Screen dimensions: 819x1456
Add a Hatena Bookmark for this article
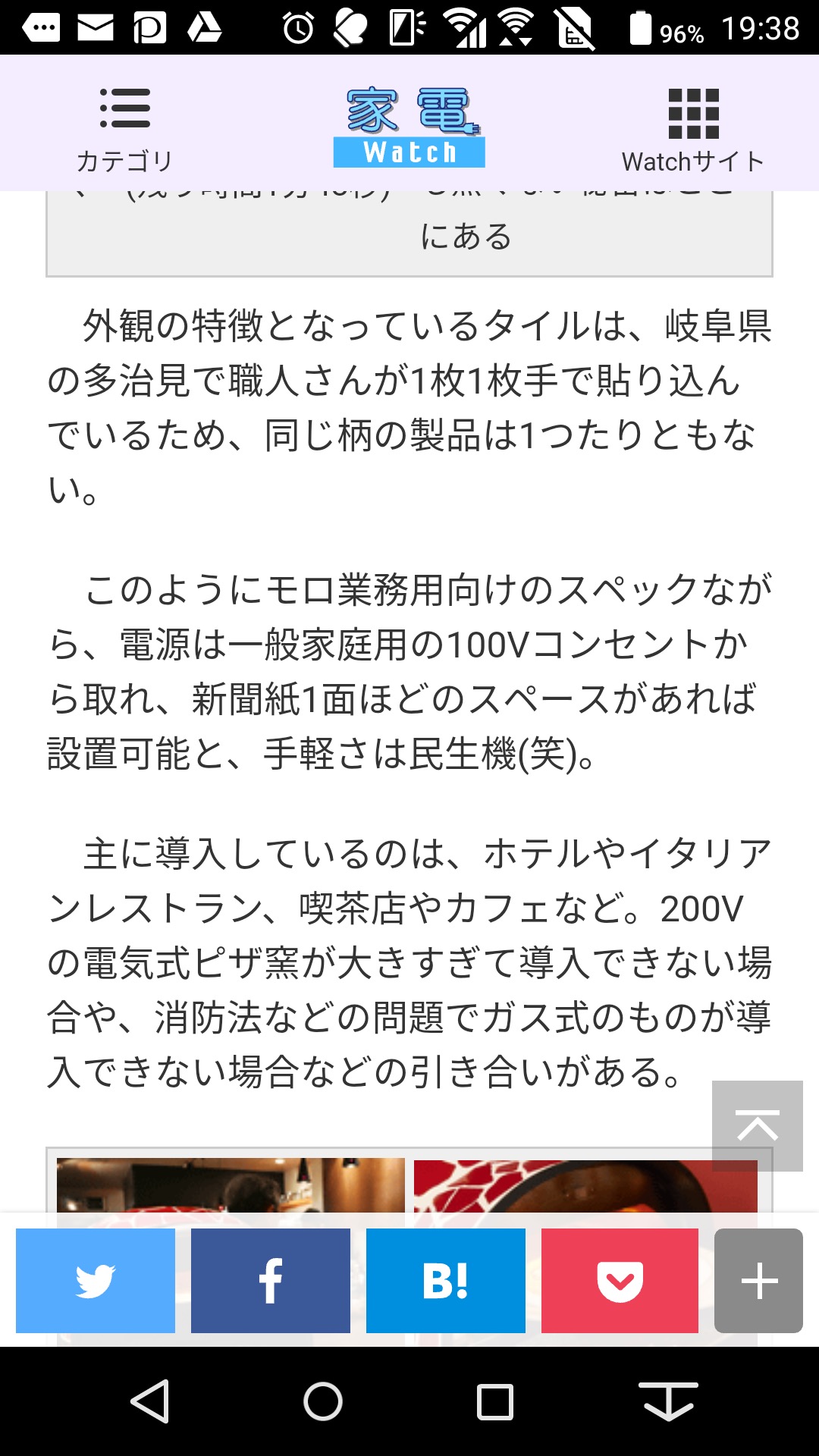(x=446, y=1281)
